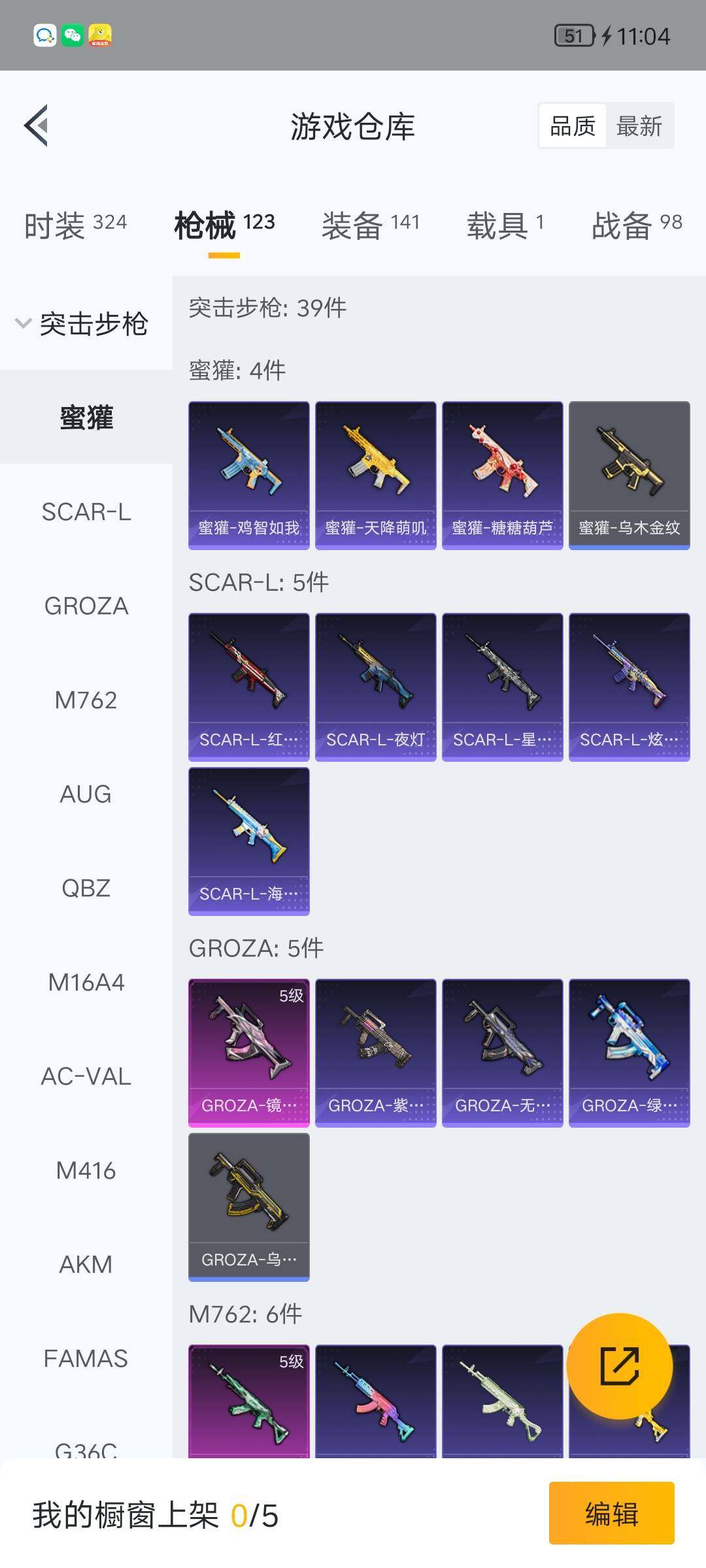Screen dimensions: 706x1568
Task: Select the 品质 sorting option
Action: coord(573,125)
